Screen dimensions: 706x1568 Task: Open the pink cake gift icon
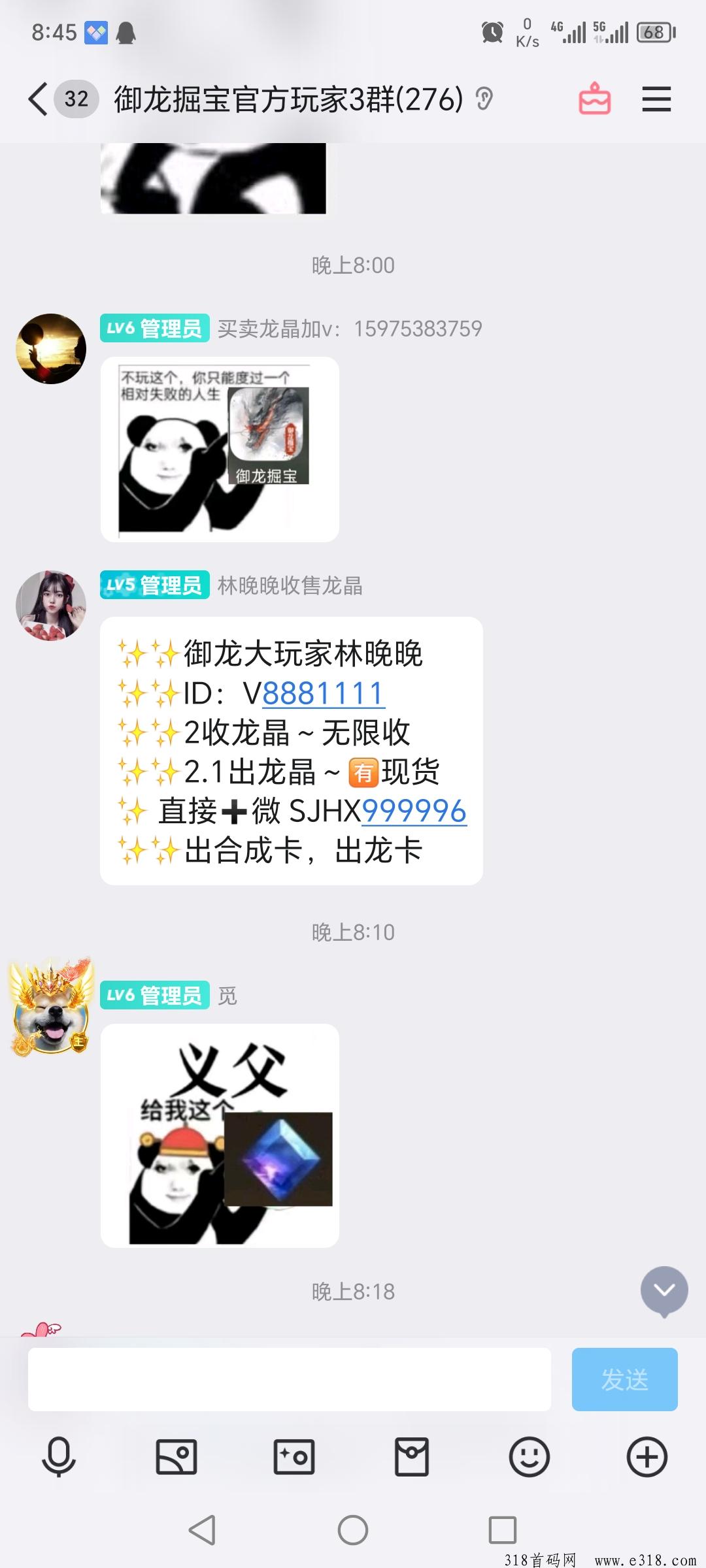(x=594, y=99)
